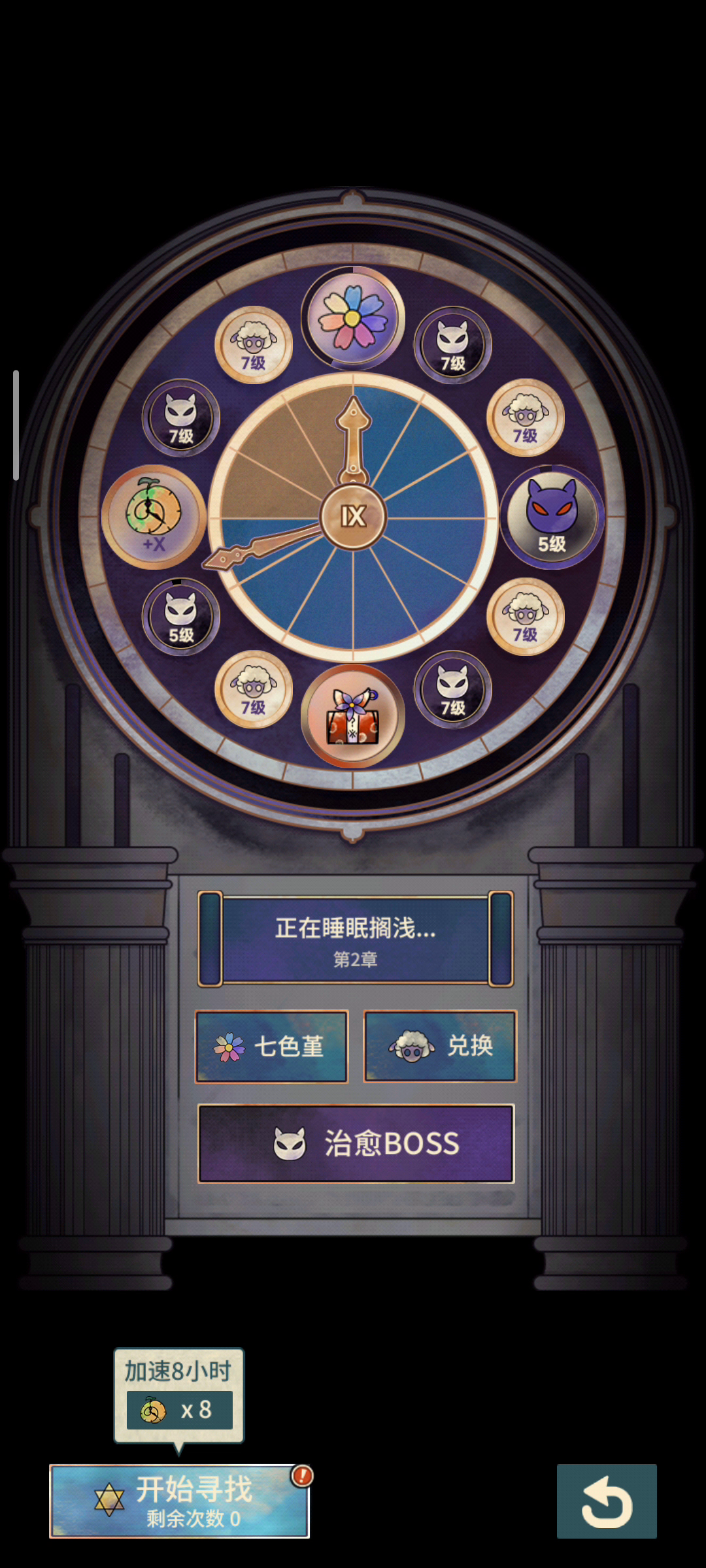Select the gift box medallion
Viewport: 706px width, 1568px height.
pyautogui.click(x=353, y=716)
